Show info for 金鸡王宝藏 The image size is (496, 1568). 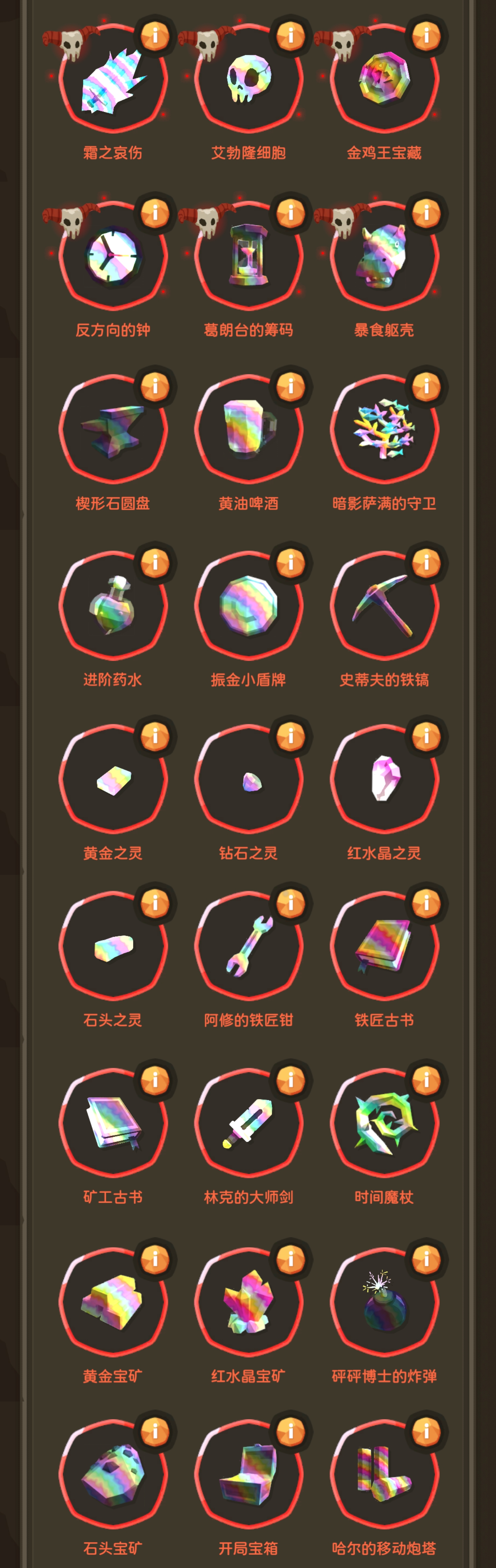[426, 36]
